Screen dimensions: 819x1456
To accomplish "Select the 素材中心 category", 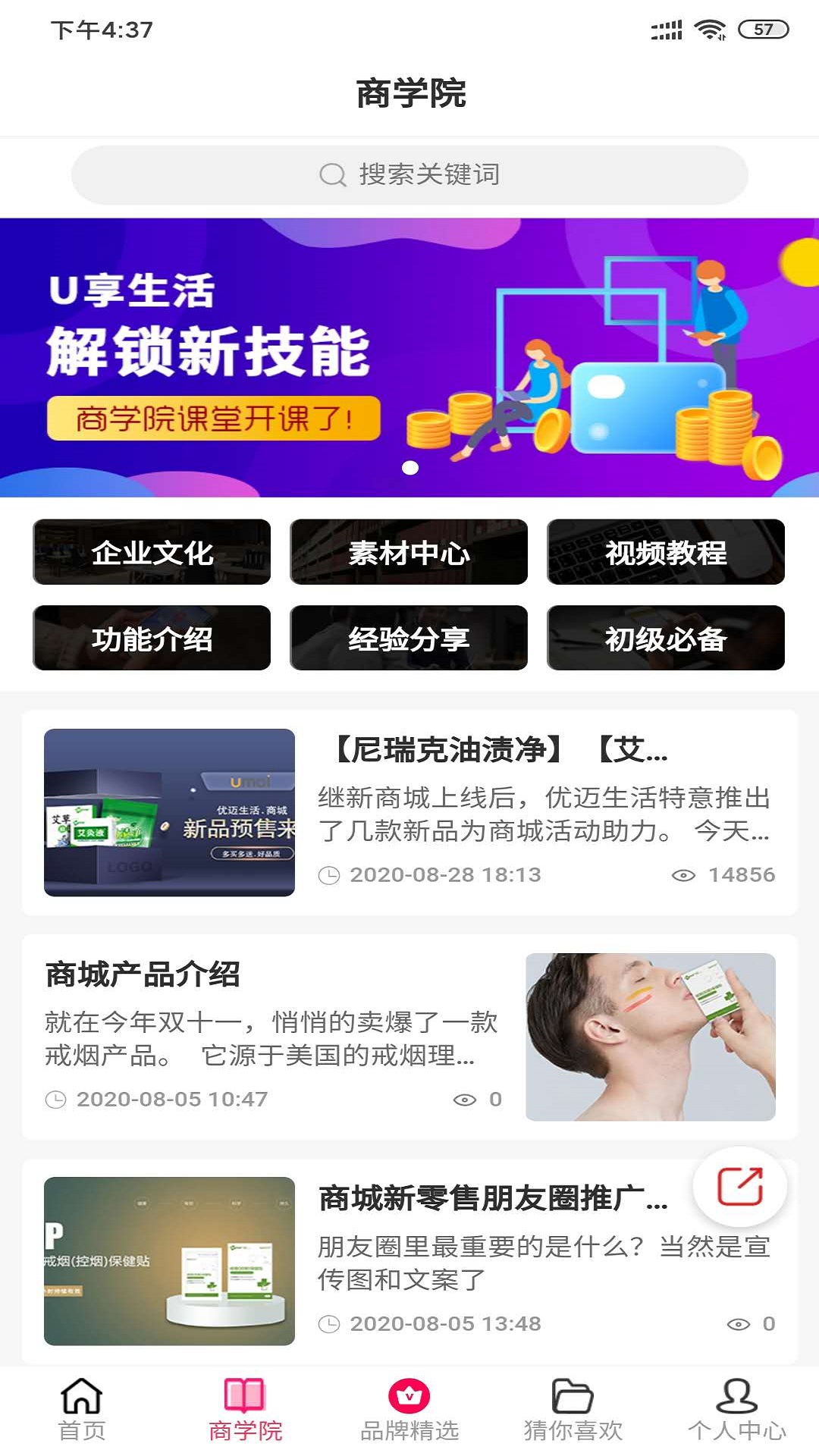I will point(409,552).
